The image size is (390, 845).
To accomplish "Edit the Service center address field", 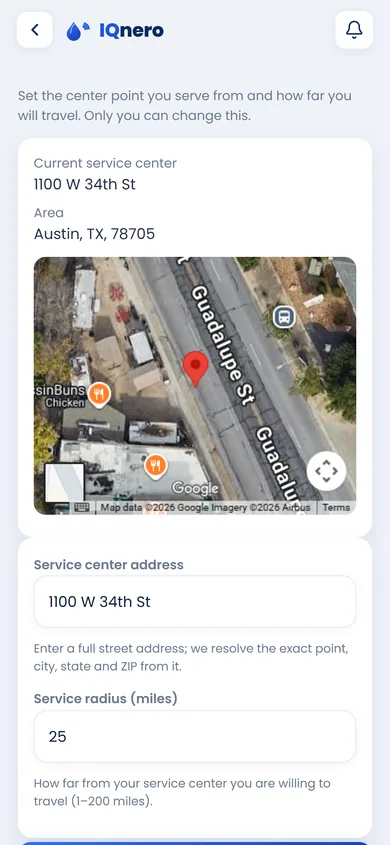I will tap(194, 601).
